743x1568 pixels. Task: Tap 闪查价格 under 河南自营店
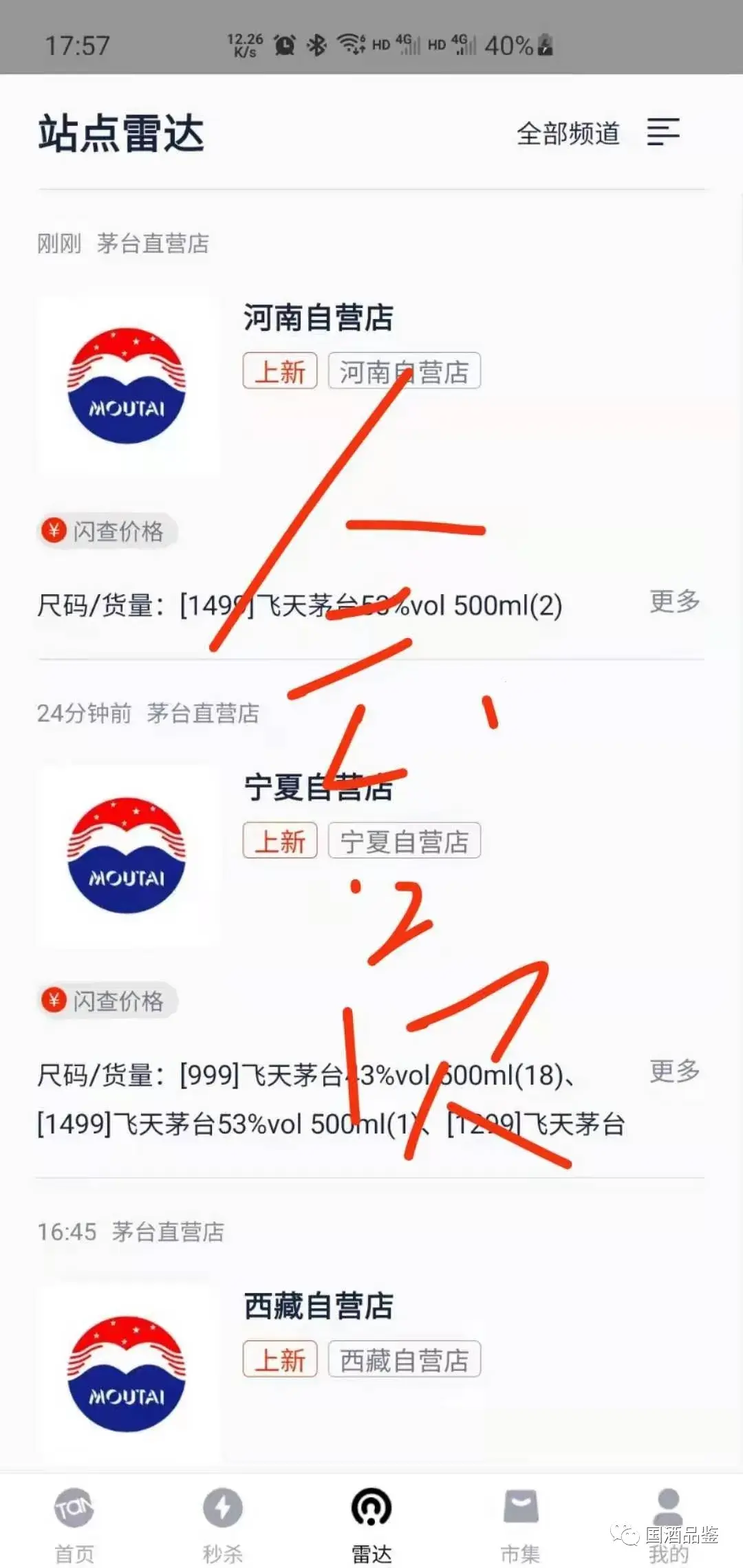[x=108, y=531]
